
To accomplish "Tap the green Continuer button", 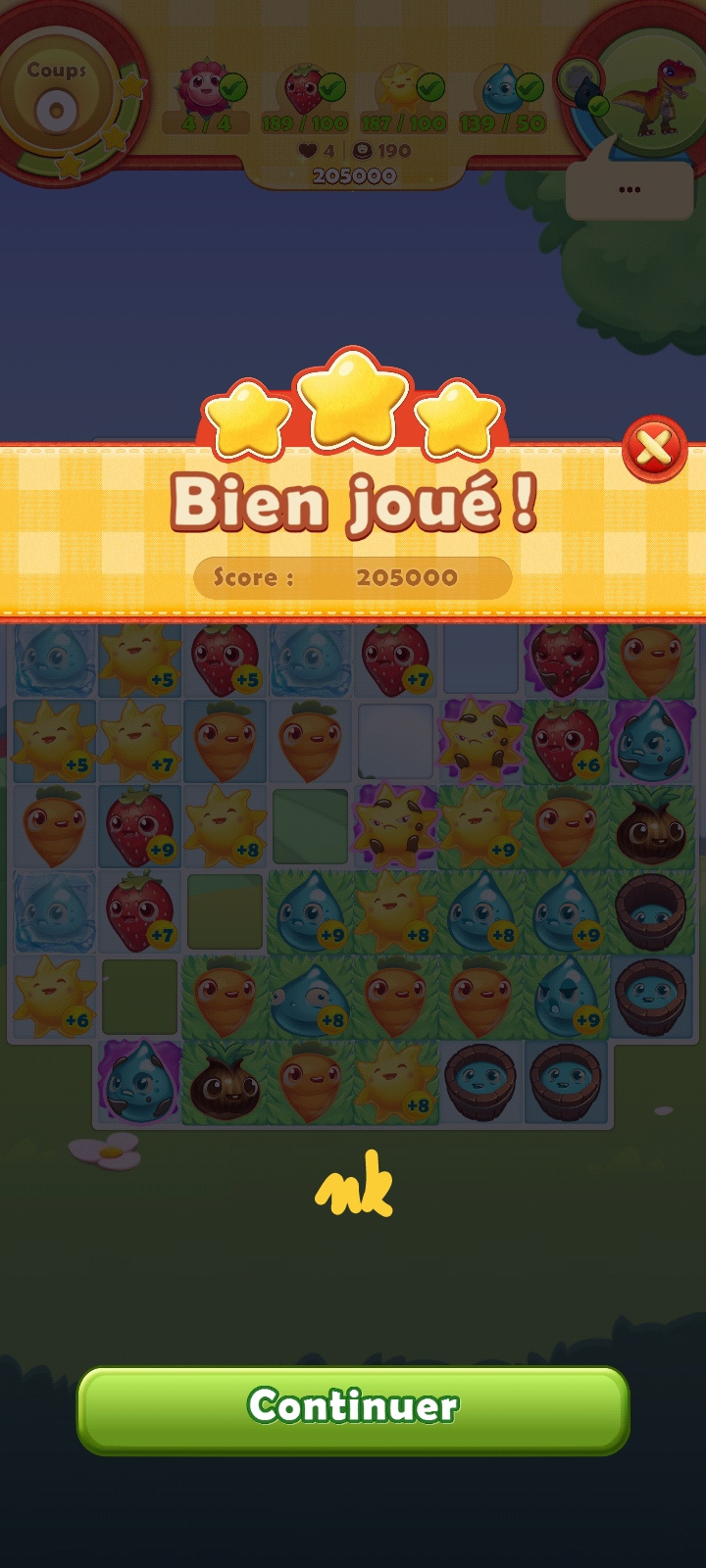I will 353,1408.
